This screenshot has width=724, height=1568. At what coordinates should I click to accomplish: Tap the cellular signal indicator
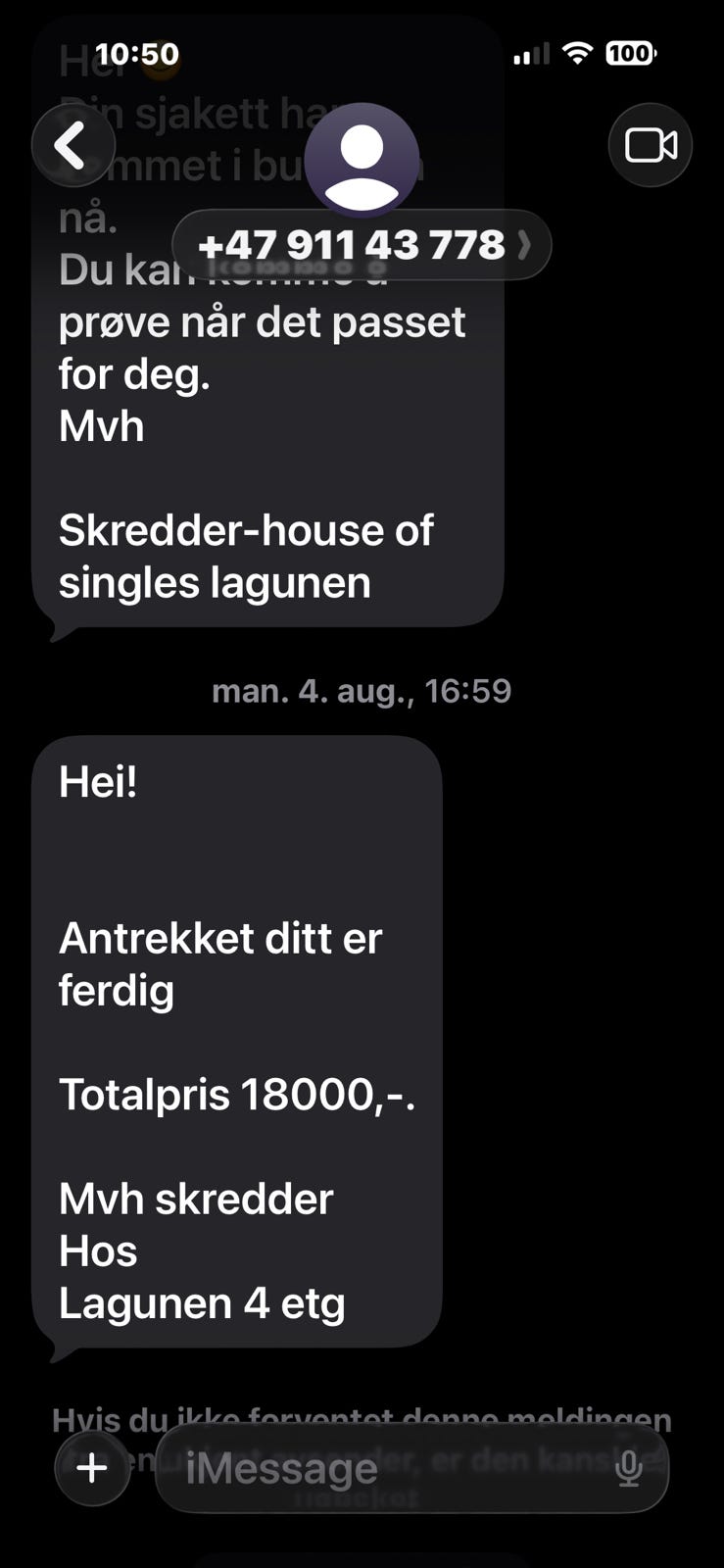tap(530, 54)
